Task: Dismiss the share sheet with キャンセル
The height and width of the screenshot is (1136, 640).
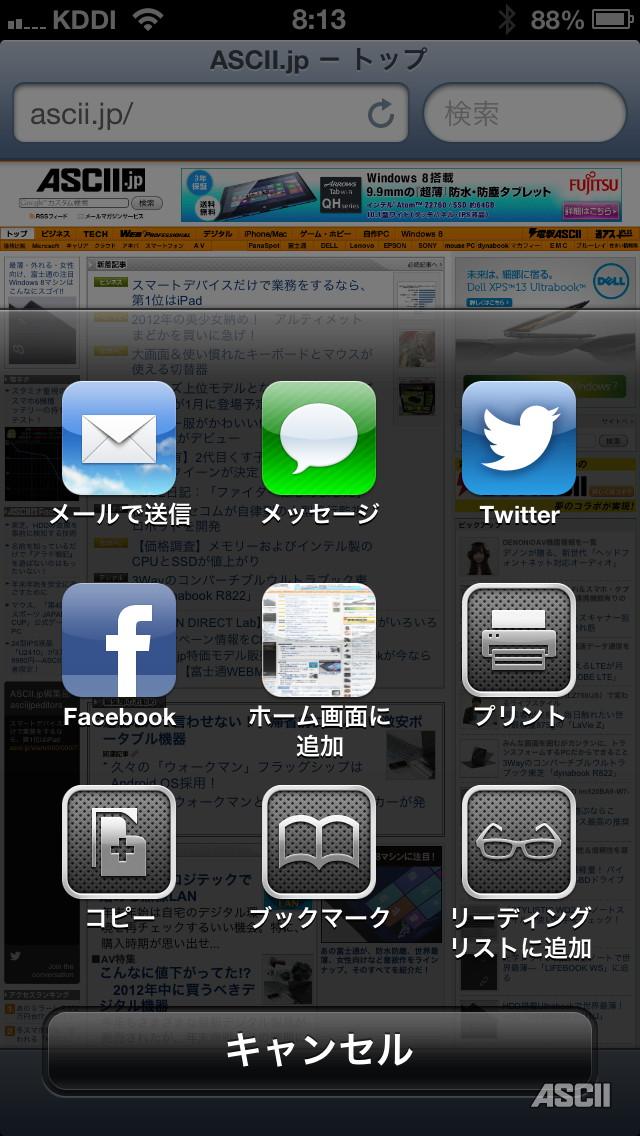Action: [319, 1050]
